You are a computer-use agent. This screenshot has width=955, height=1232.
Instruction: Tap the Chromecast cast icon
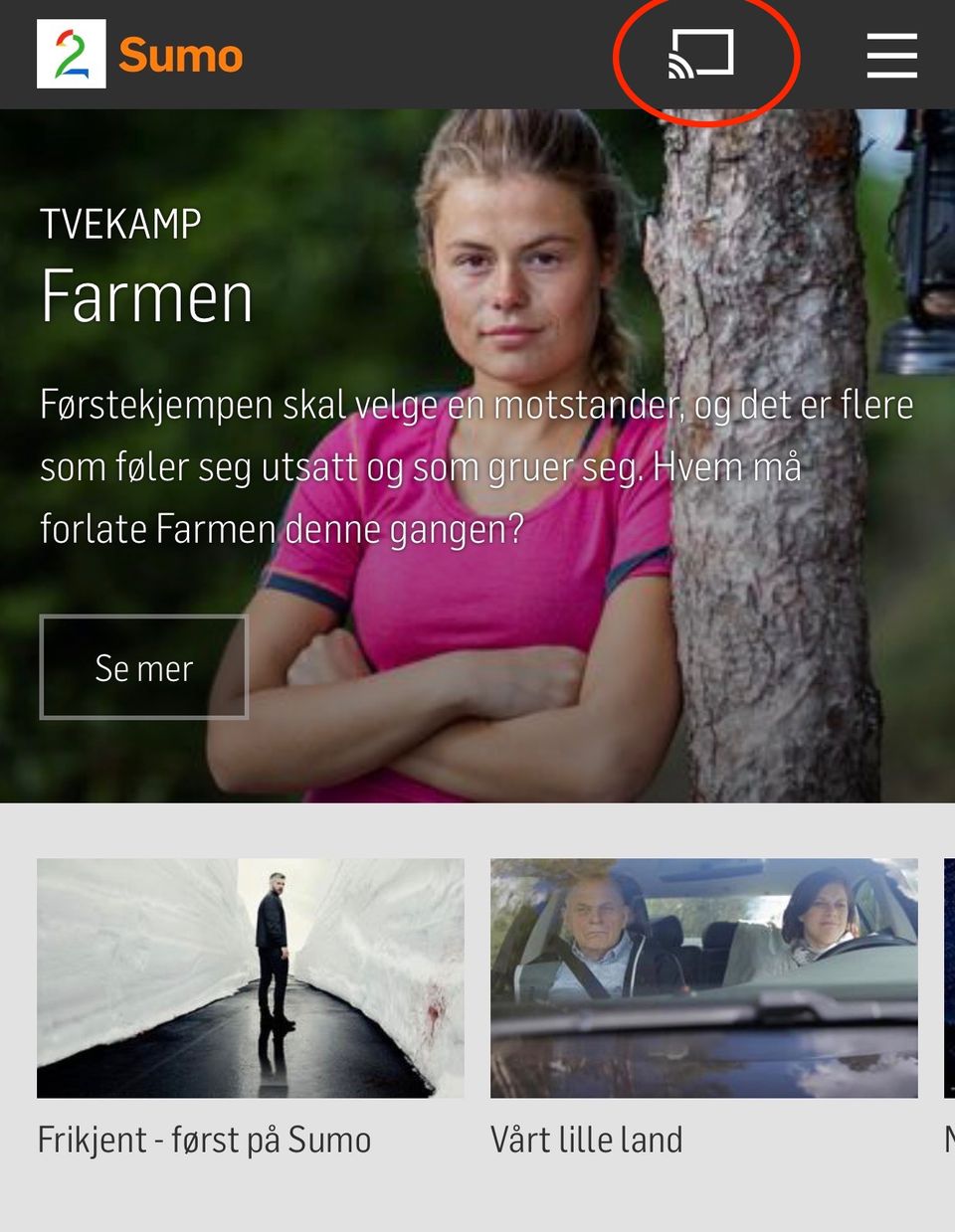[701, 54]
